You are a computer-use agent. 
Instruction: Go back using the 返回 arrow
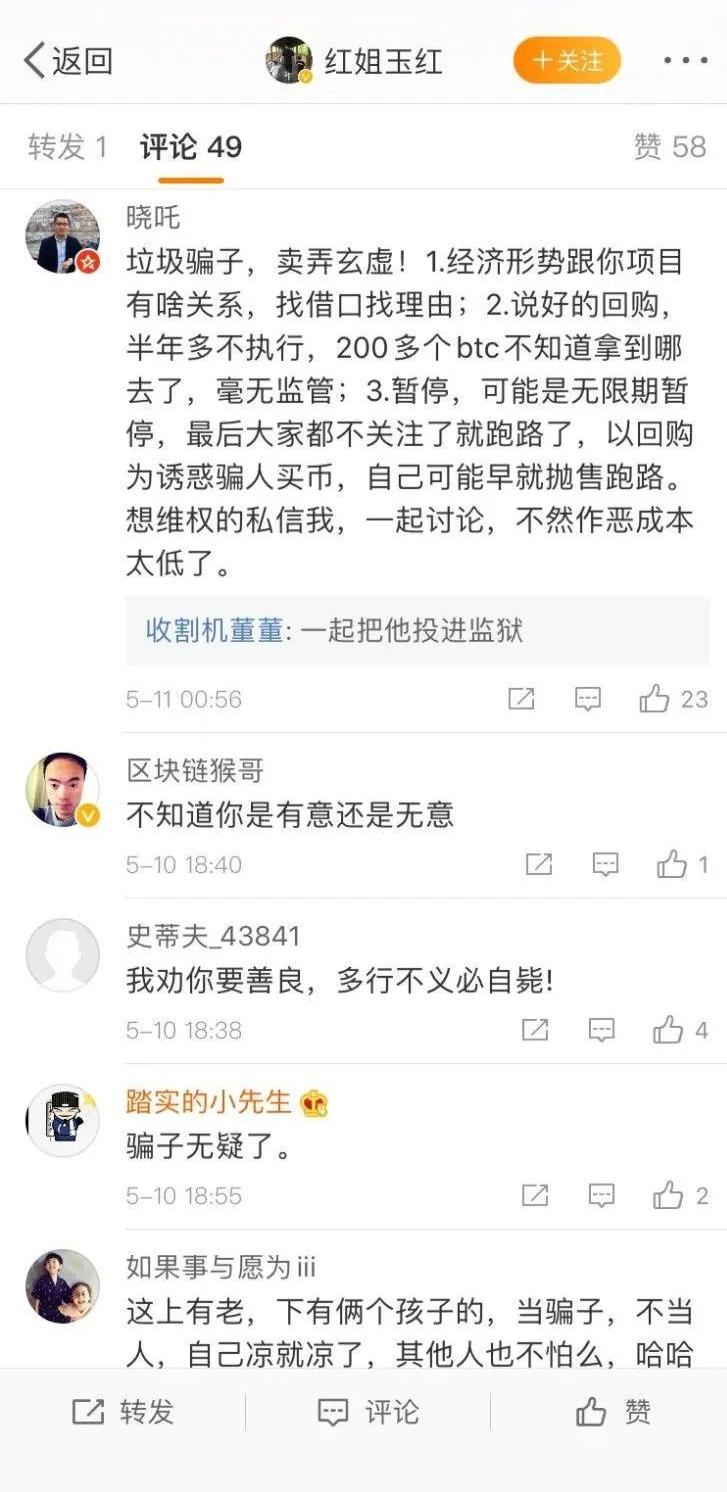coord(66,61)
